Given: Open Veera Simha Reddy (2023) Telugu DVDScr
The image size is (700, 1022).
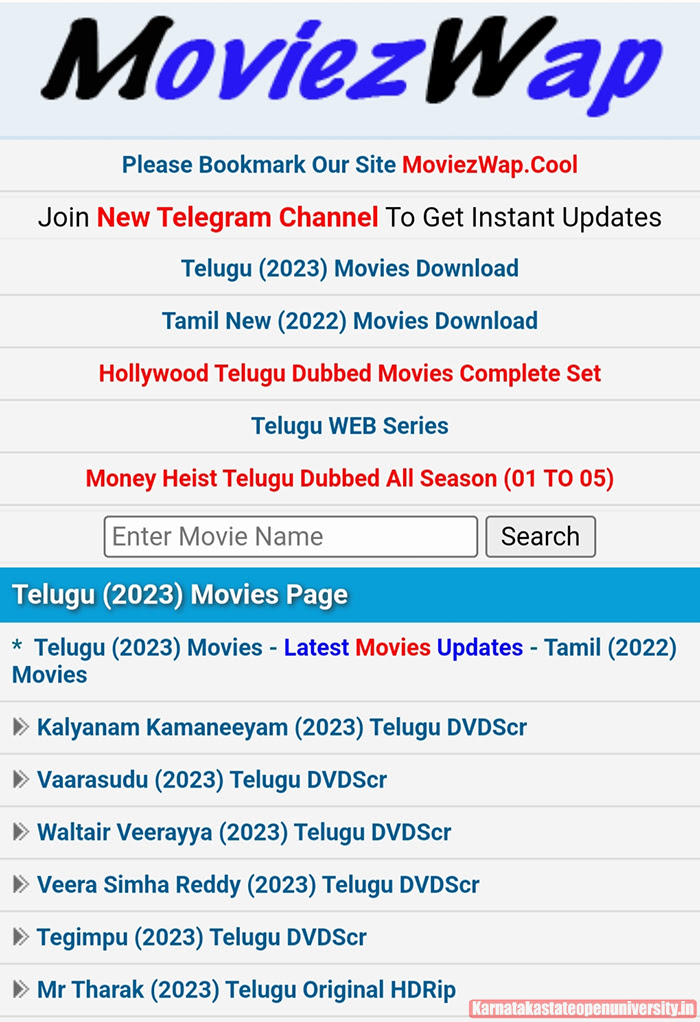Looking at the screenshot, I should pyautogui.click(x=257, y=885).
